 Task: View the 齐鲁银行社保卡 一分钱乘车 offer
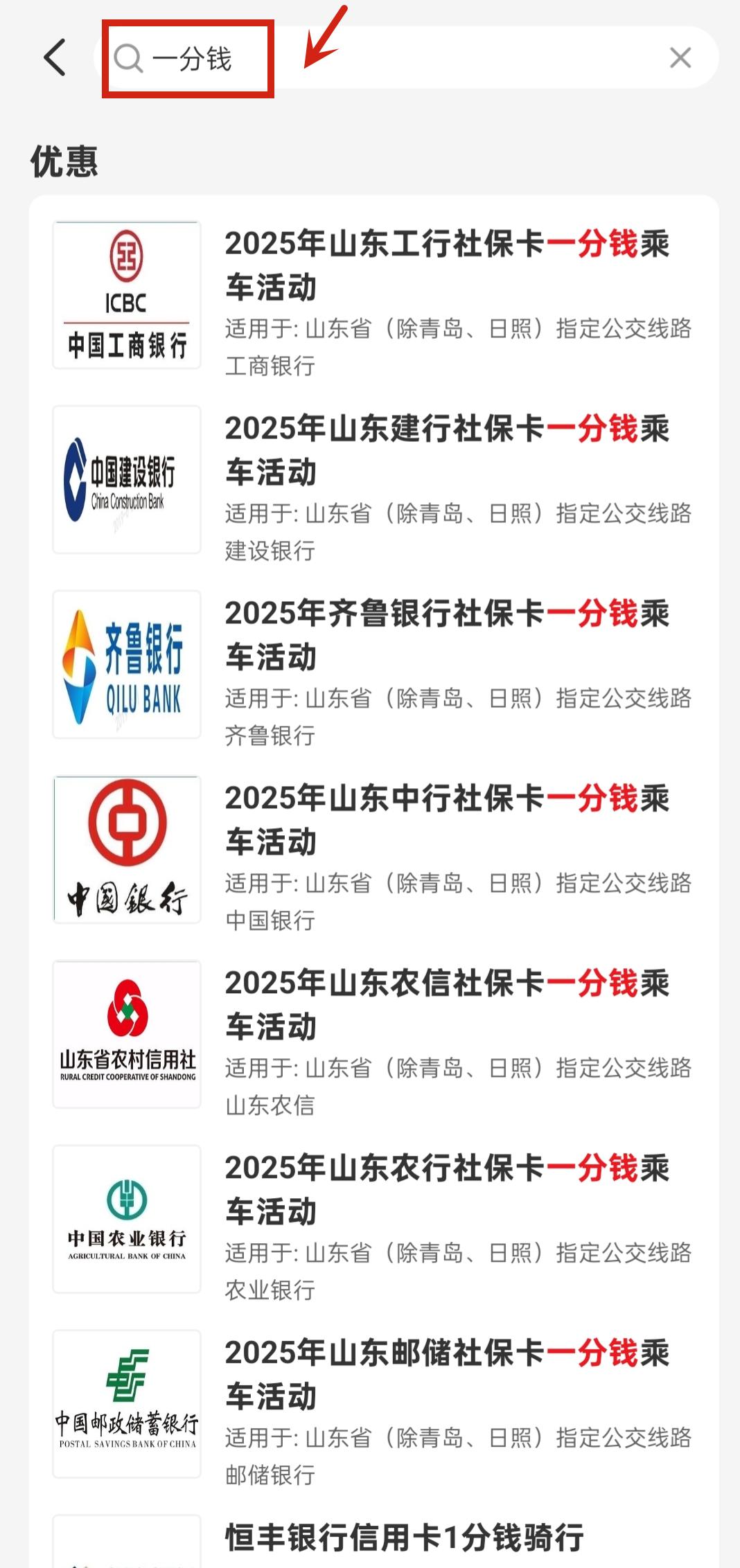point(447,635)
